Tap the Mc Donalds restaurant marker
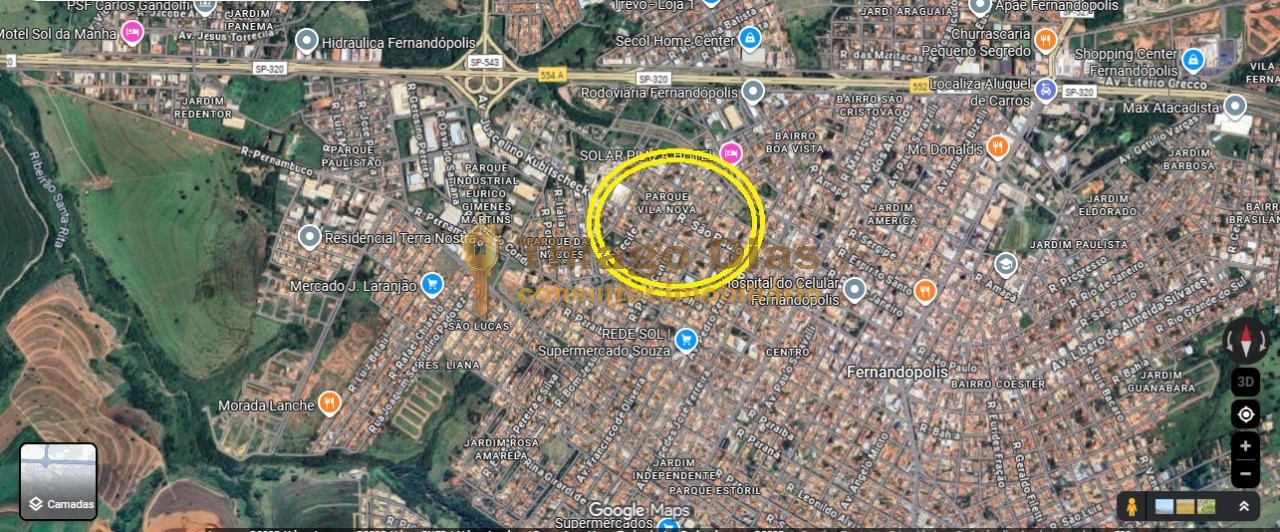1280x532 pixels. tap(997, 148)
